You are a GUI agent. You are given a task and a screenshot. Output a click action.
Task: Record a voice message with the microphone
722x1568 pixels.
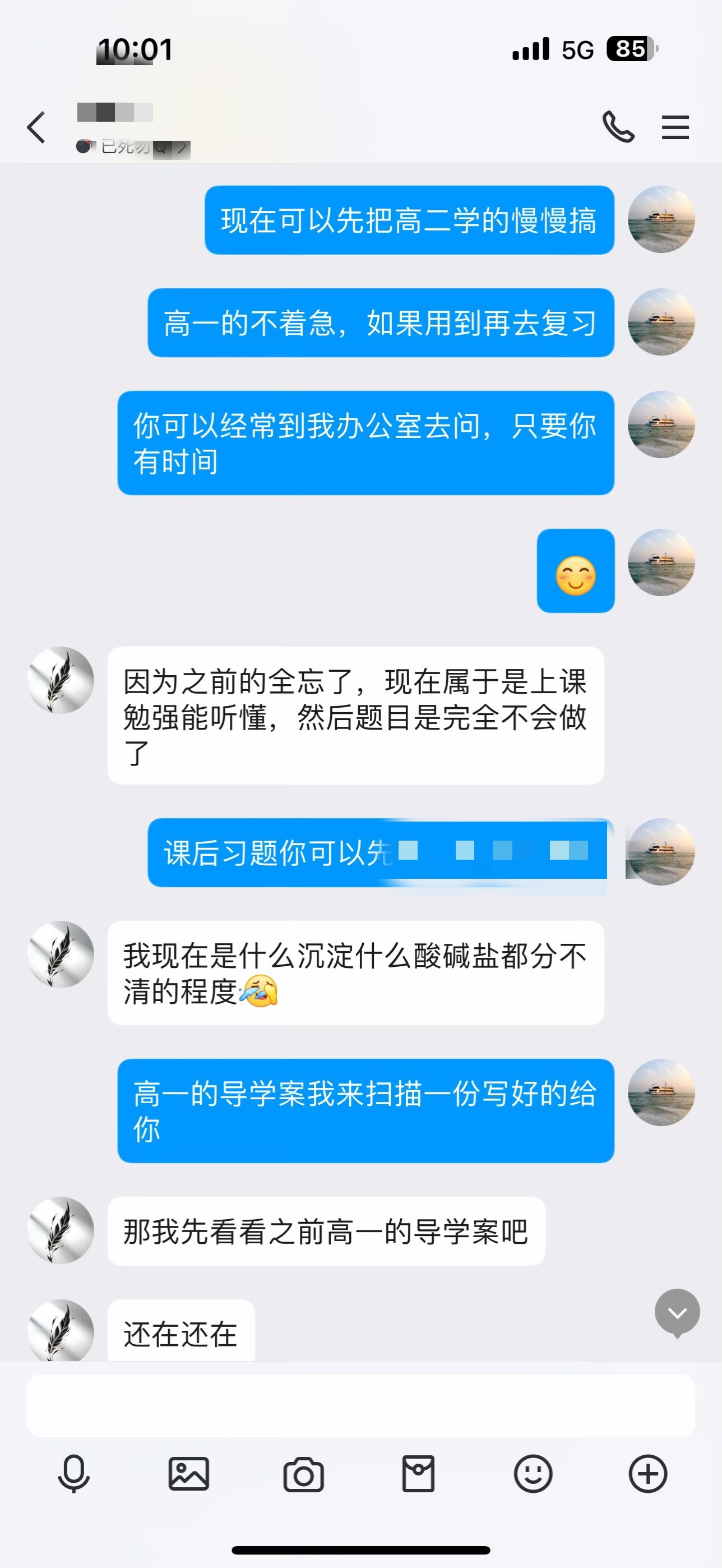coord(73,1474)
